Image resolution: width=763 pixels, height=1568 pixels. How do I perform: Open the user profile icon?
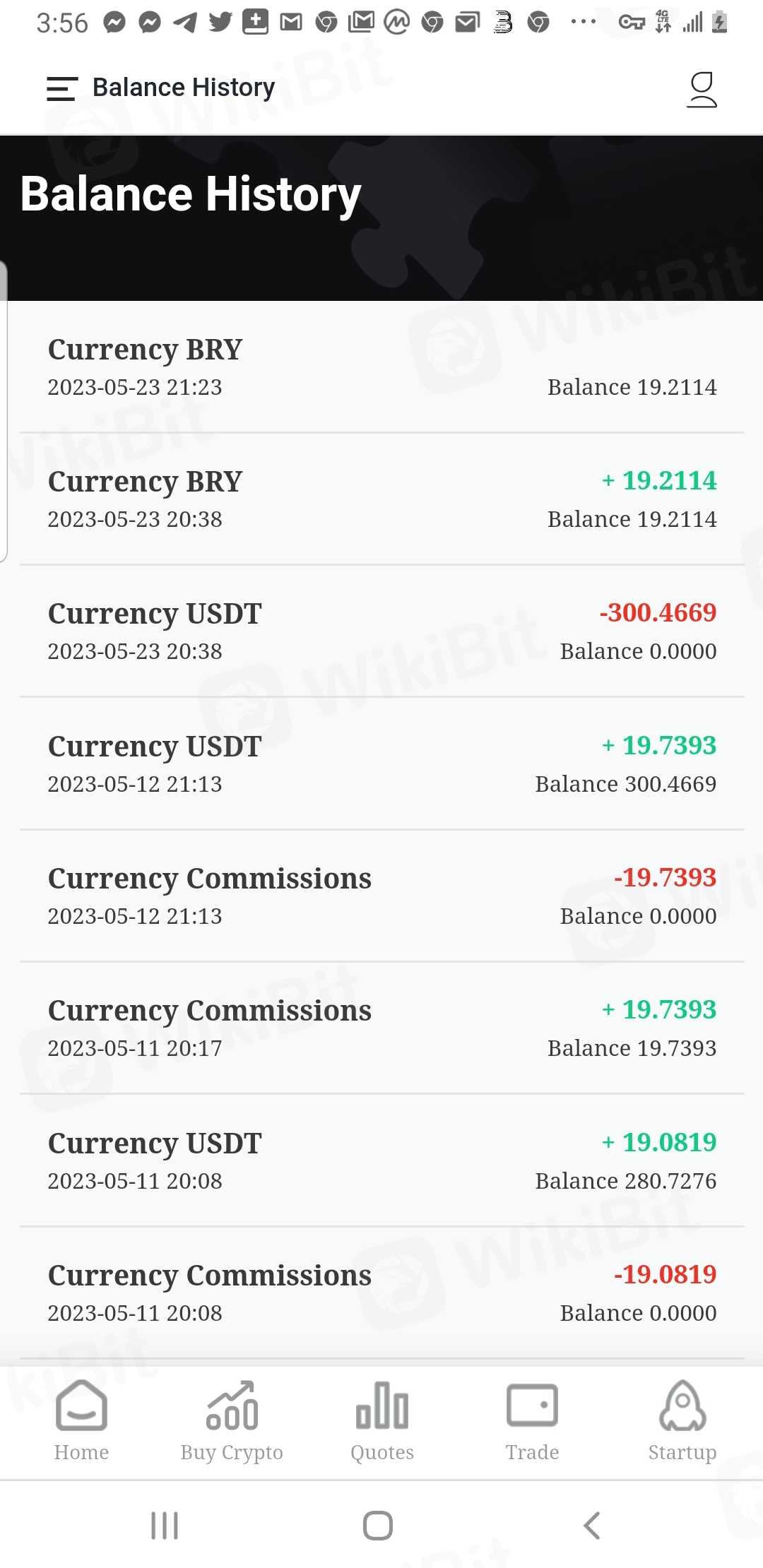point(702,90)
